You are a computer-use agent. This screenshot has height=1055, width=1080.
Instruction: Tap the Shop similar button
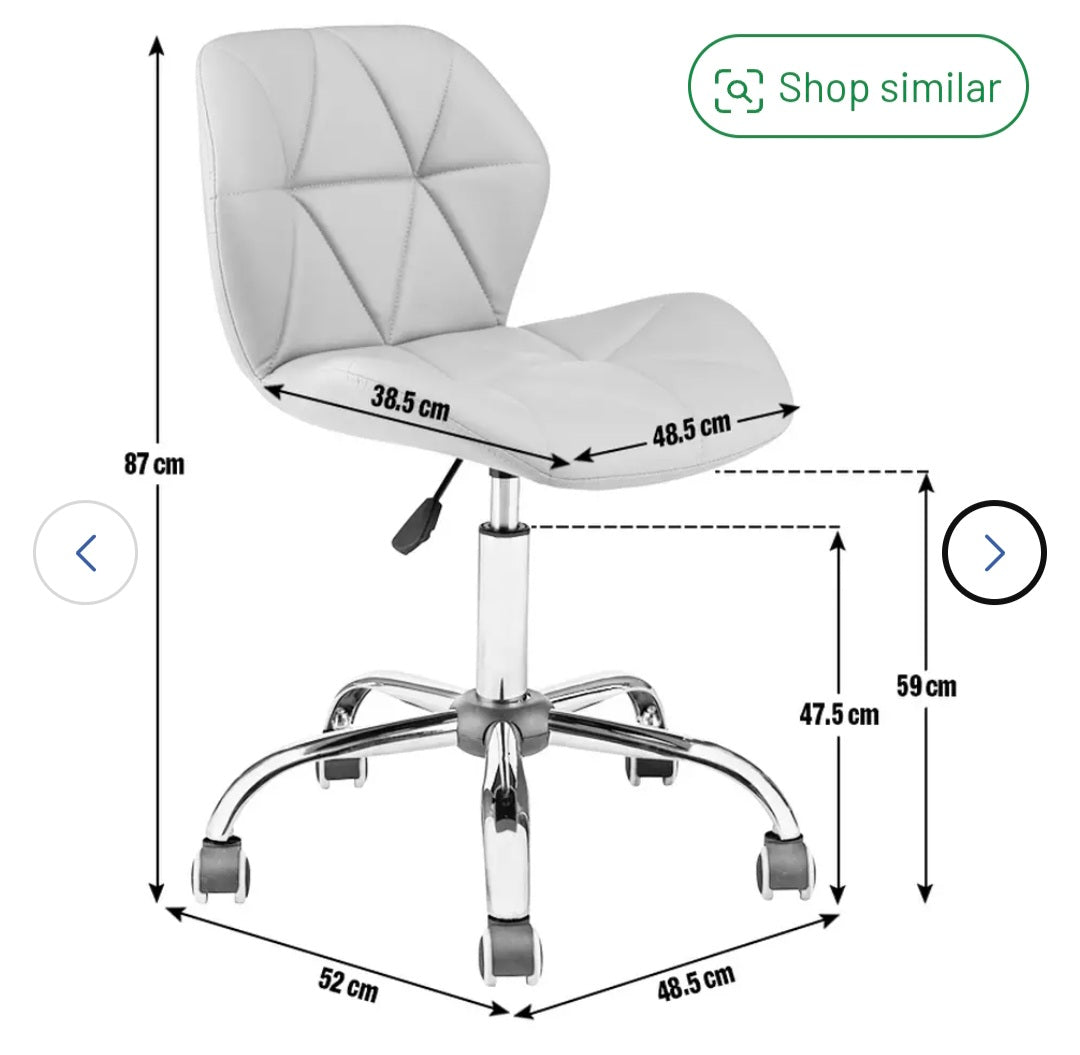(x=858, y=87)
